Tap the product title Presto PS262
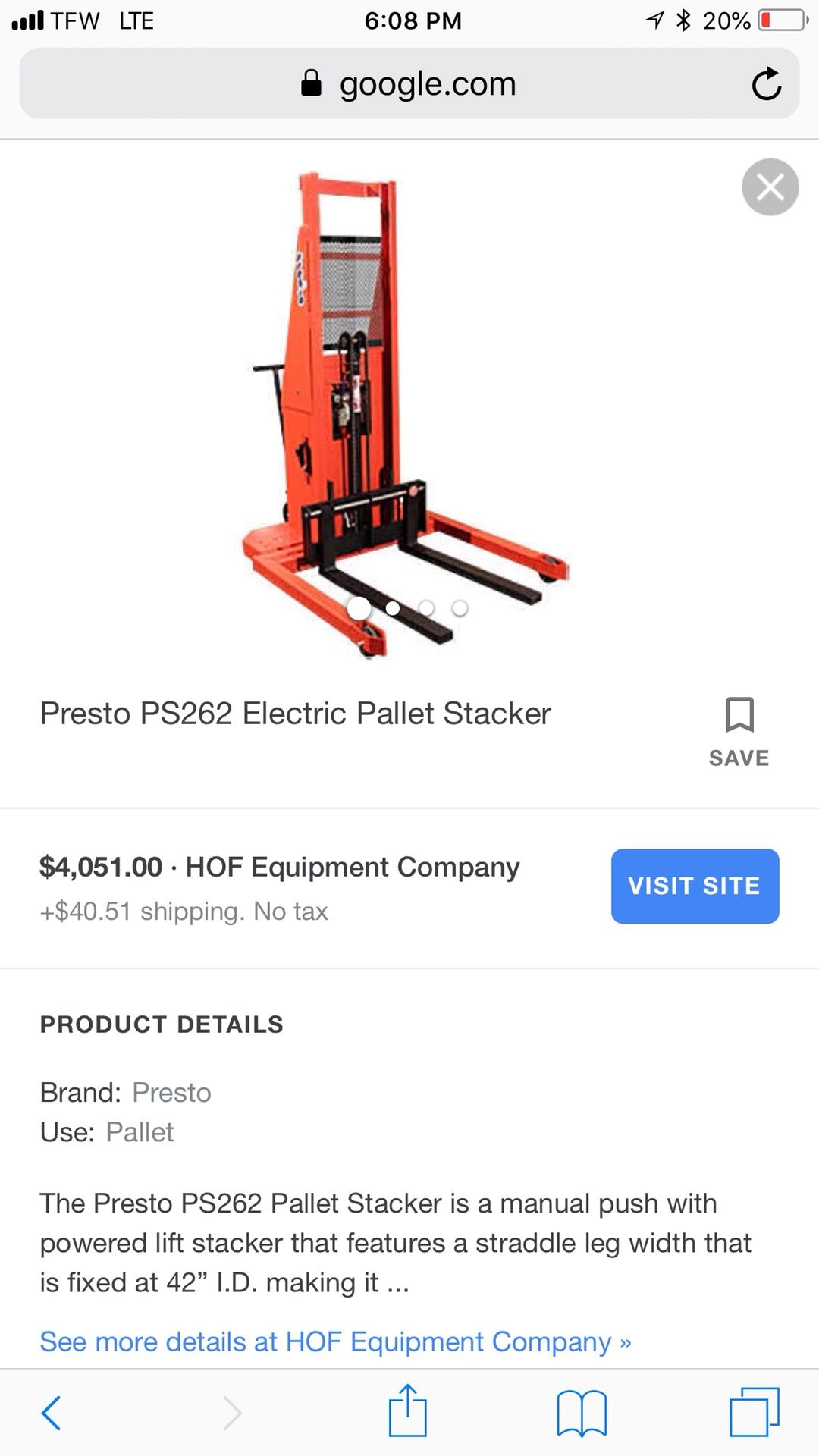Image resolution: width=819 pixels, height=1456 pixels. tap(295, 713)
